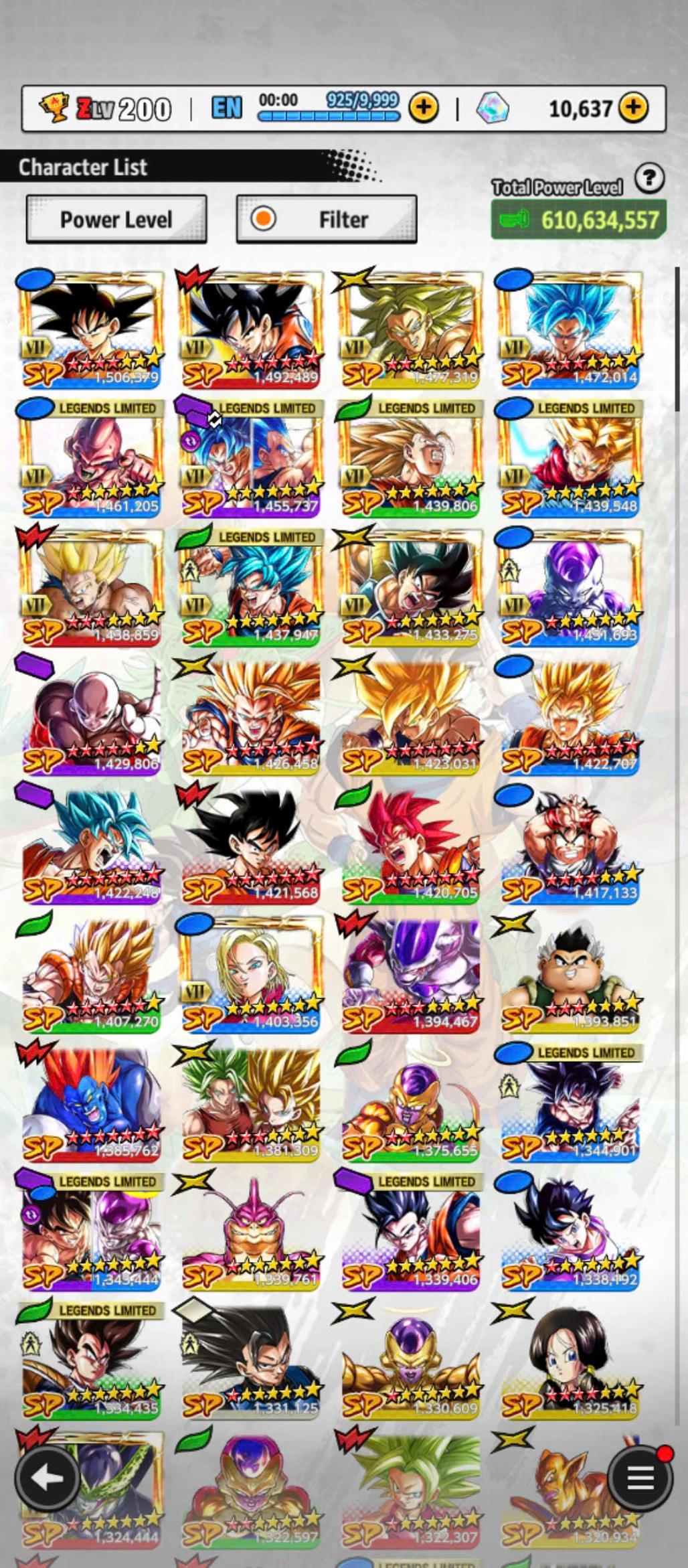Open the hamburger menu button
688x1568 pixels.
click(x=639, y=1478)
